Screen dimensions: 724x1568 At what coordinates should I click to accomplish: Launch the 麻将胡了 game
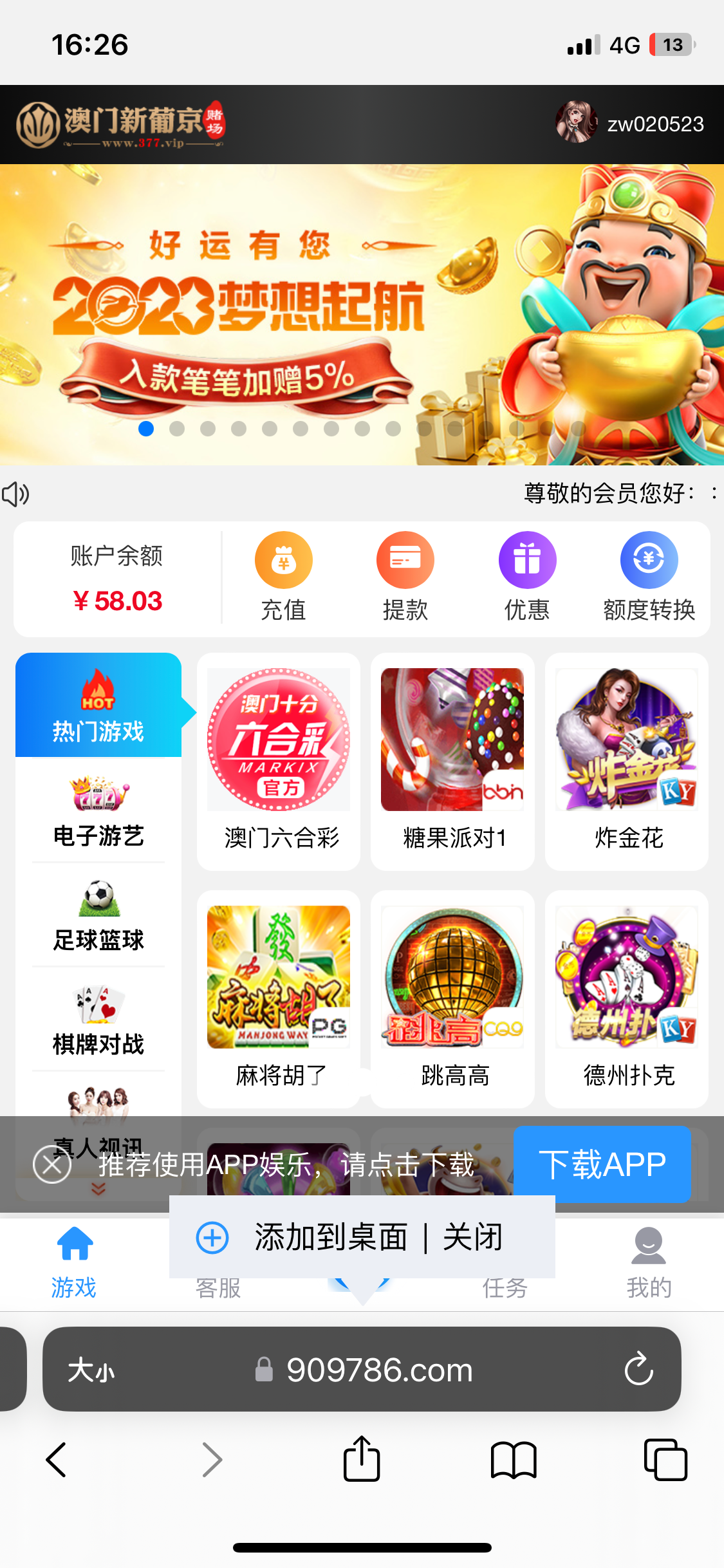tap(279, 998)
